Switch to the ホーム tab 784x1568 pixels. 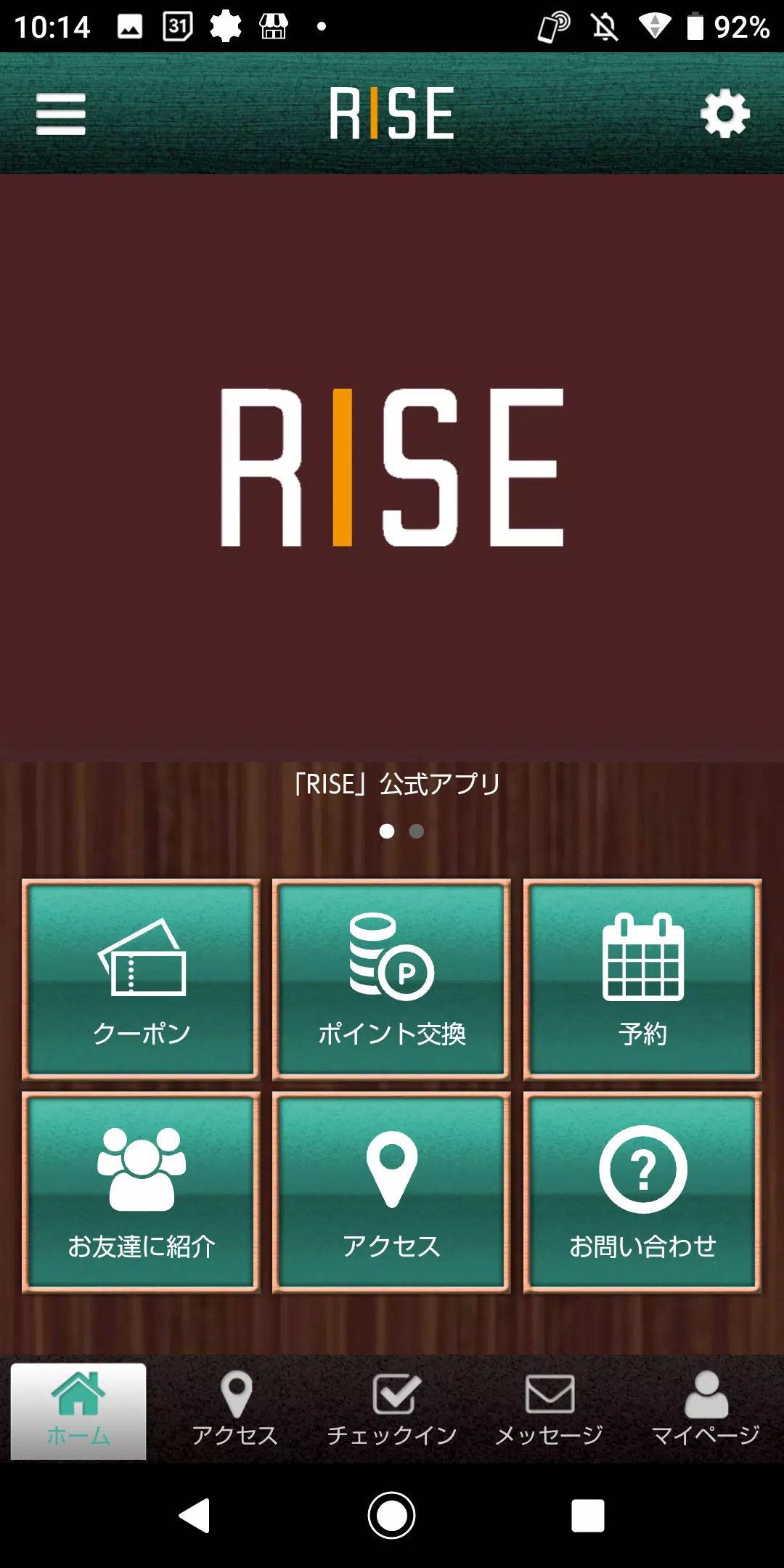pos(78,1410)
